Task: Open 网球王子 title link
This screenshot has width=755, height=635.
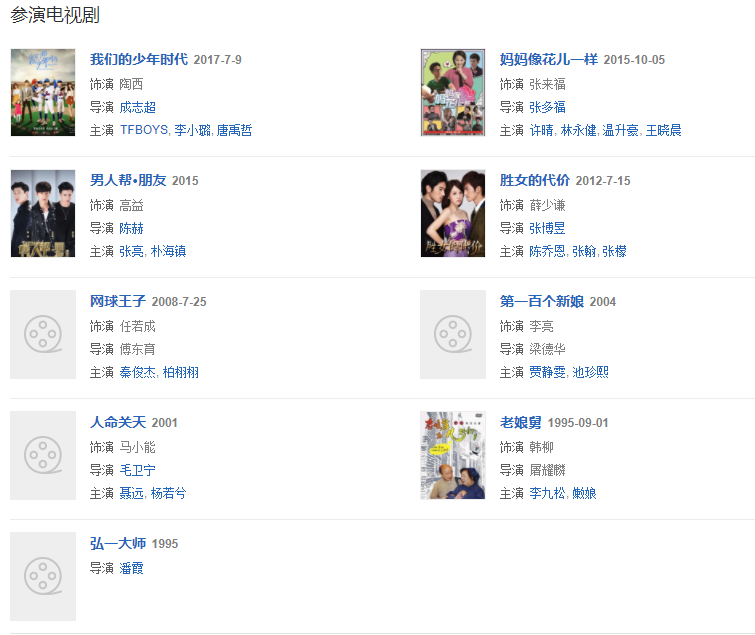Action: click(117, 302)
